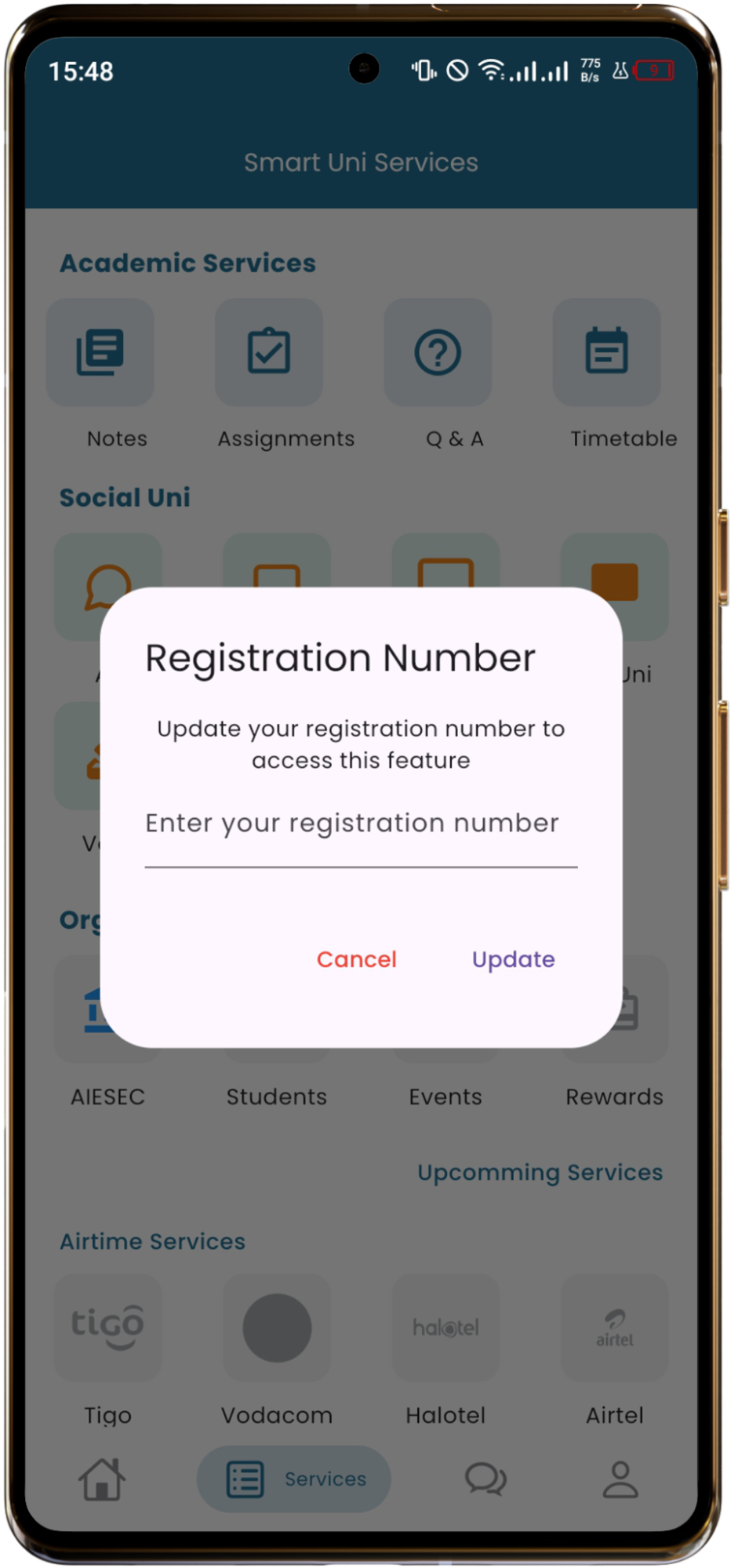This screenshot has width=731, height=1568.
Task: Confirm with the Update button
Action: pyautogui.click(x=513, y=959)
